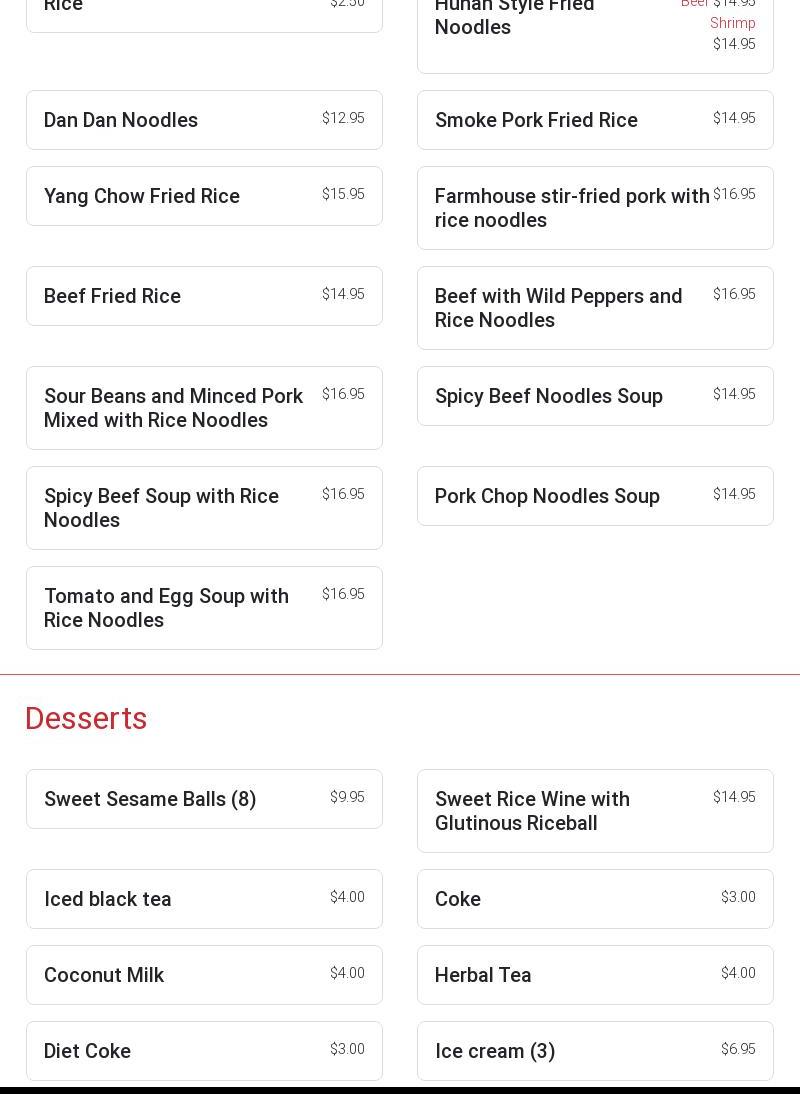The width and height of the screenshot is (800, 1094).
Task: Select the Diet Coke card
Action: 204,1051
